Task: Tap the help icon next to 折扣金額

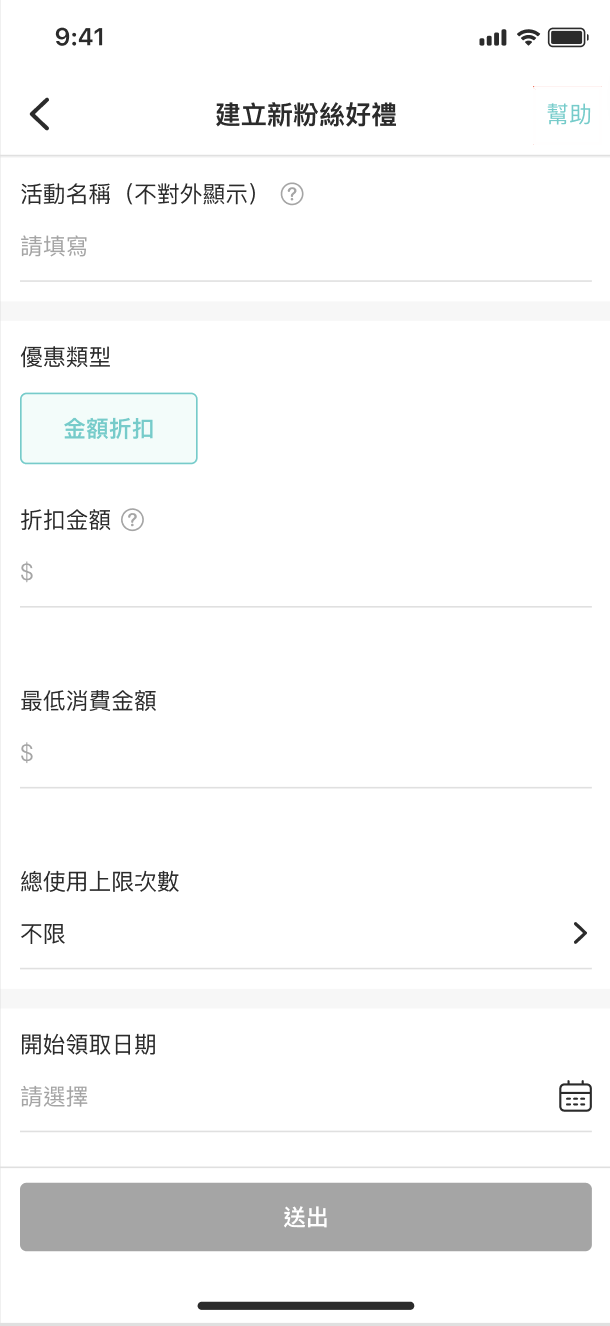Action: [132, 520]
